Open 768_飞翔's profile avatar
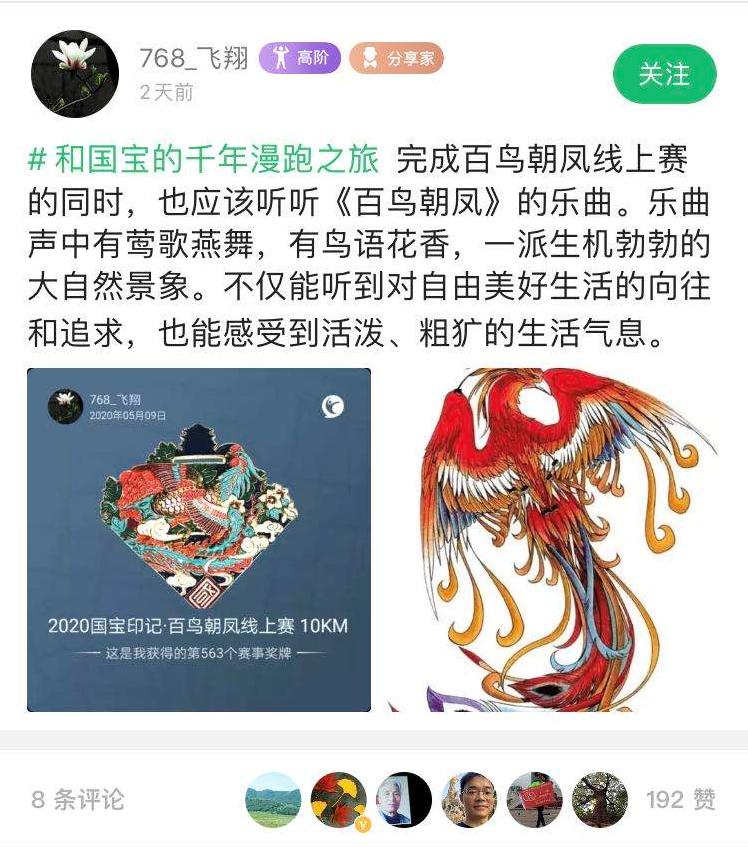Image resolution: width=748 pixels, height=847 pixels. [75, 74]
